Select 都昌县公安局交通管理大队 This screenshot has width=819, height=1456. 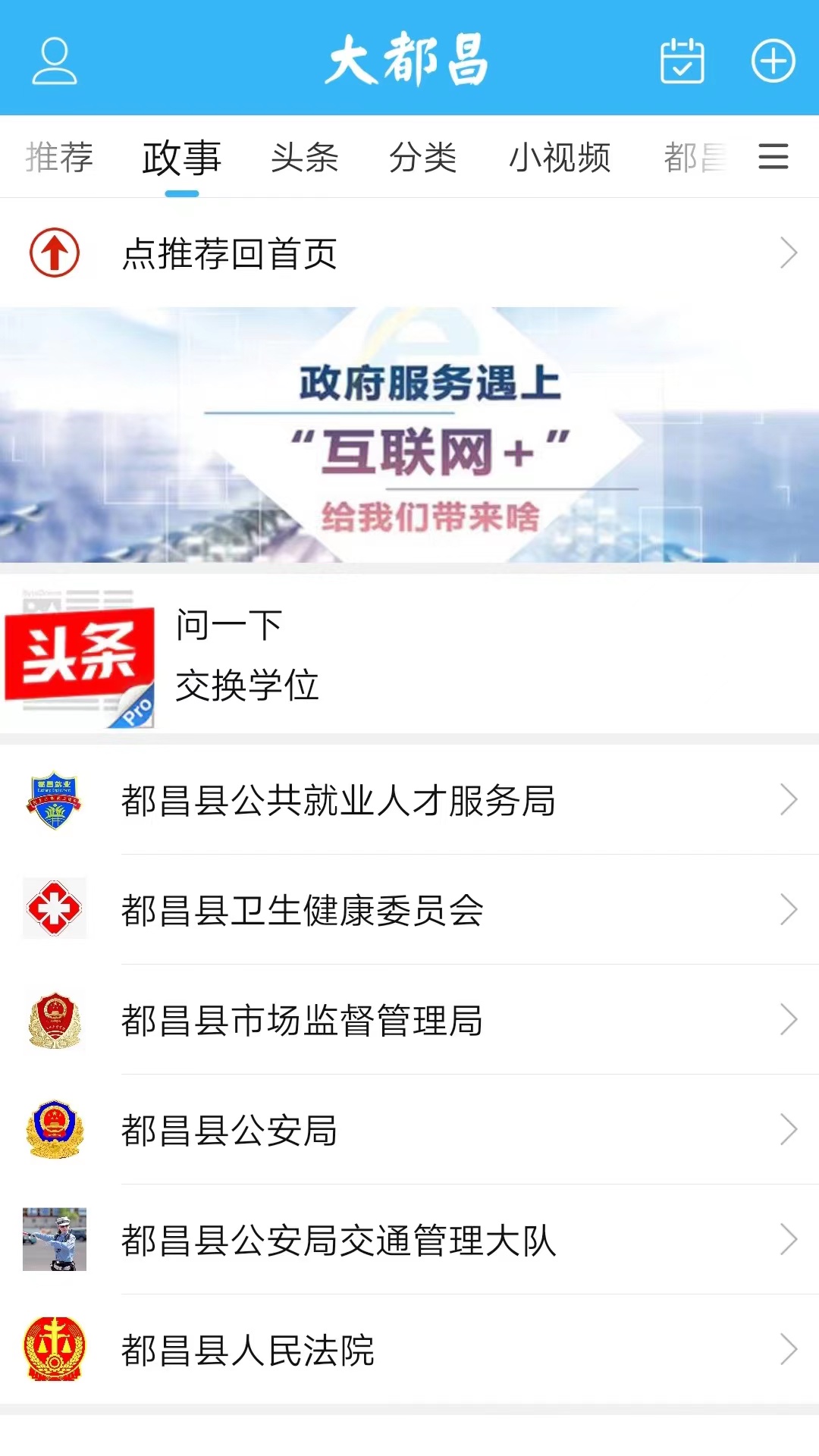coord(409,1240)
